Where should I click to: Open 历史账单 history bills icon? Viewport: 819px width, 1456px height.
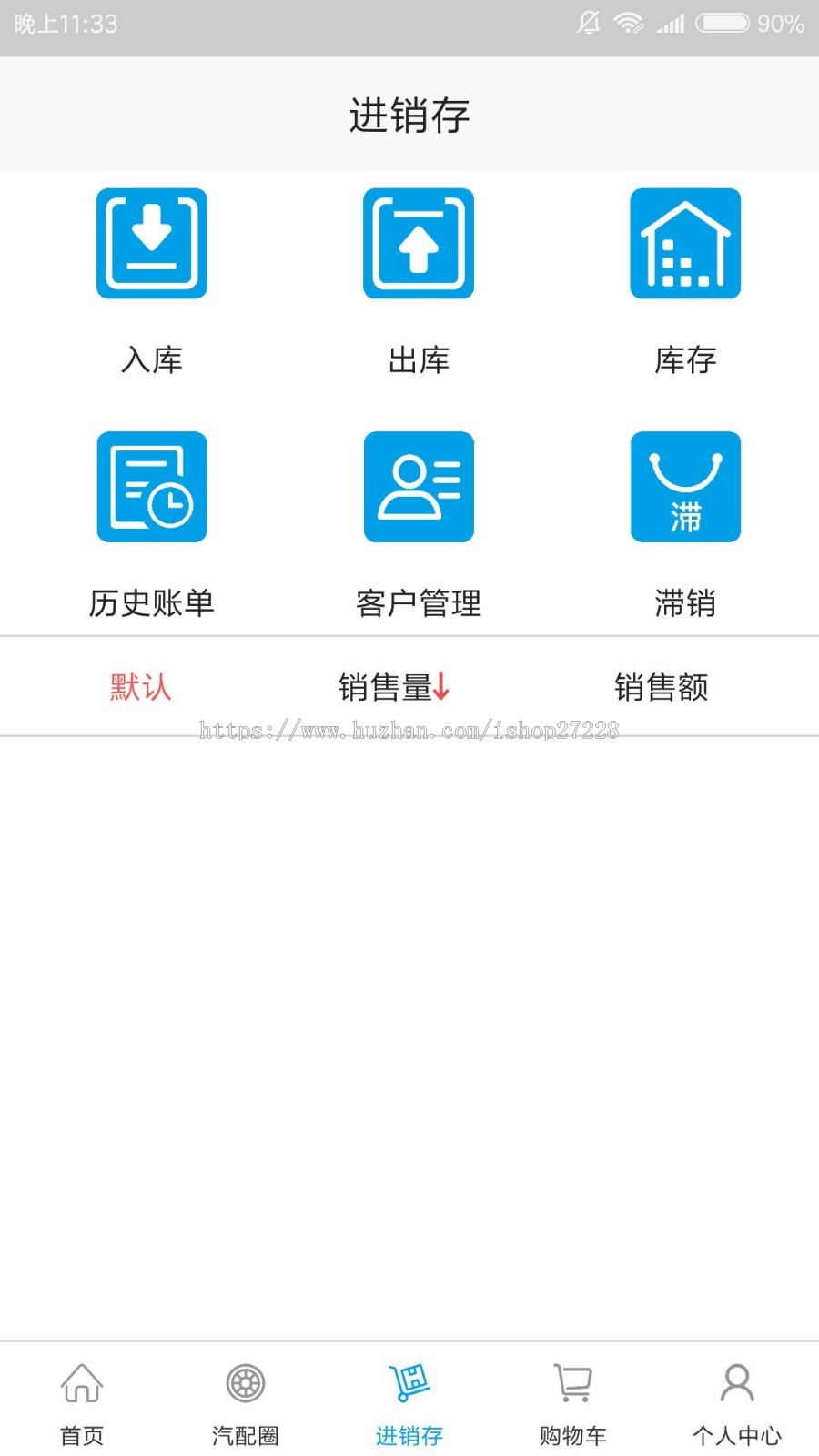(x=151, y=486)
